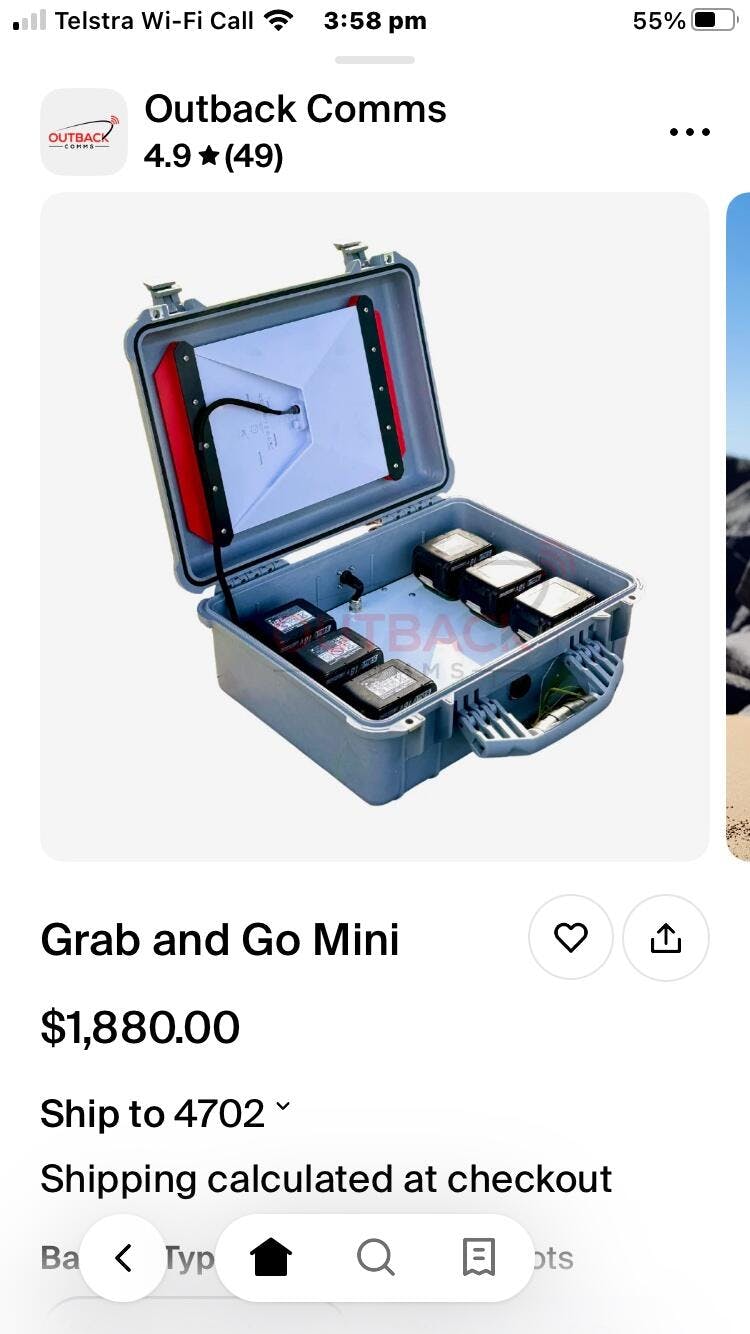This screenshot has width=750, height=1334.
Task: Open the orders receipt tab
Action: click(x=479, y=1257)
